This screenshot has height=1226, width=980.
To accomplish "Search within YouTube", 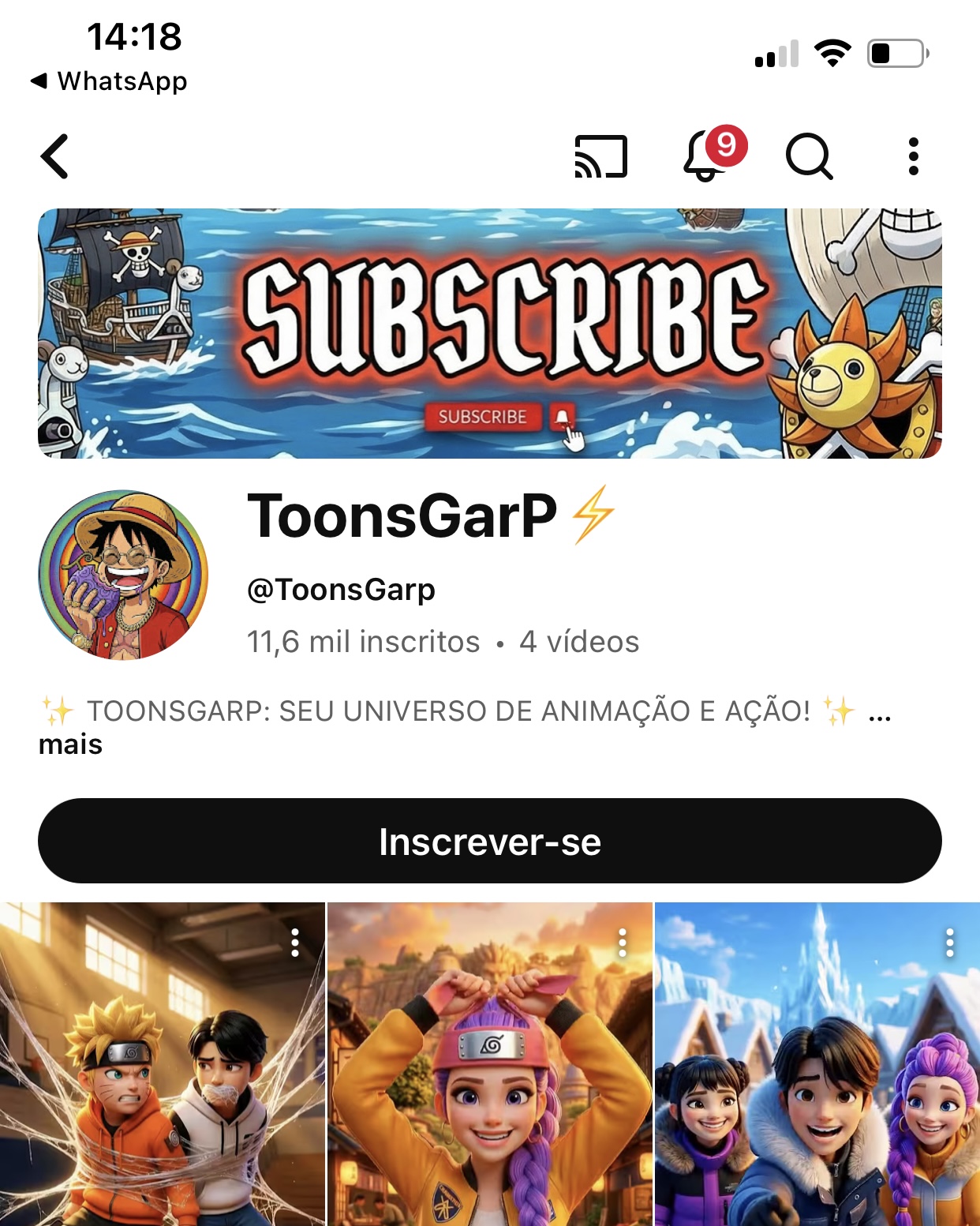I will pyautogui.click(x=809, y=156).
